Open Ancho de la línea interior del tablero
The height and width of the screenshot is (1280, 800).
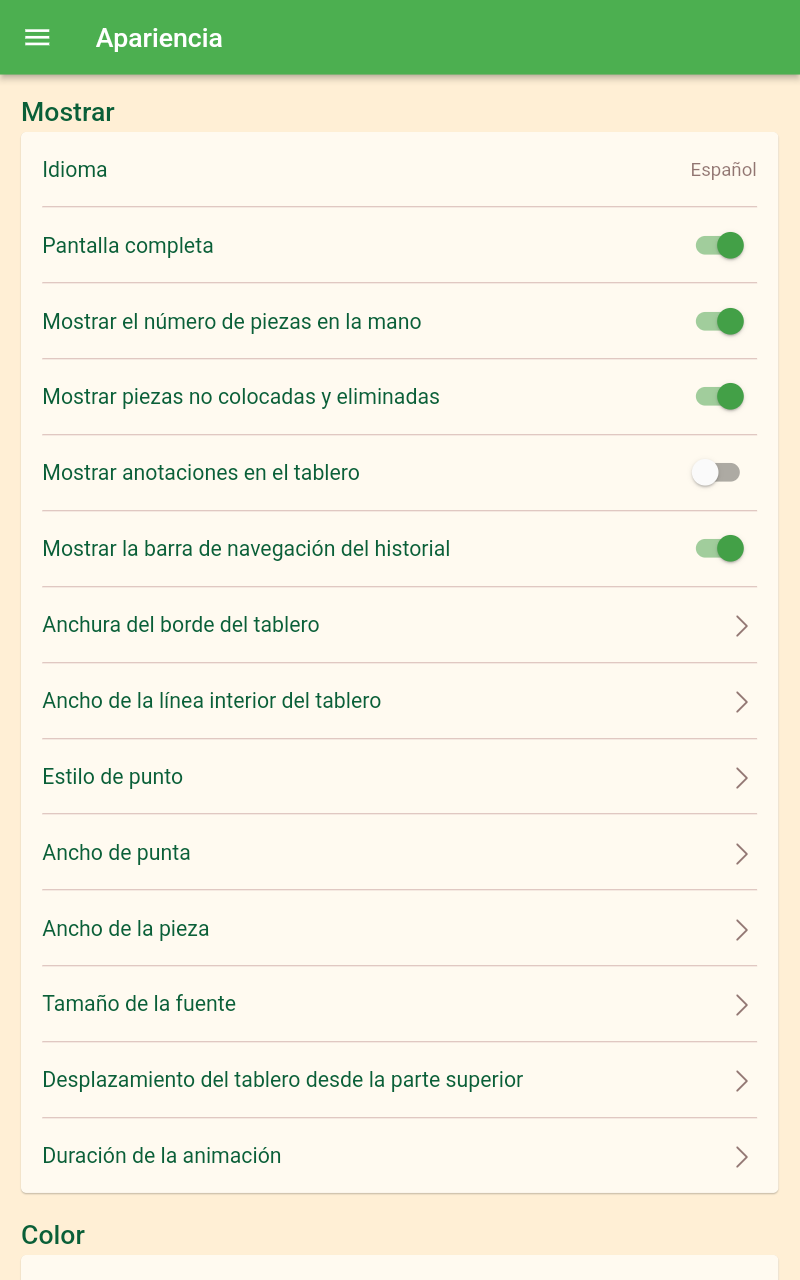(x=399, y=701)
